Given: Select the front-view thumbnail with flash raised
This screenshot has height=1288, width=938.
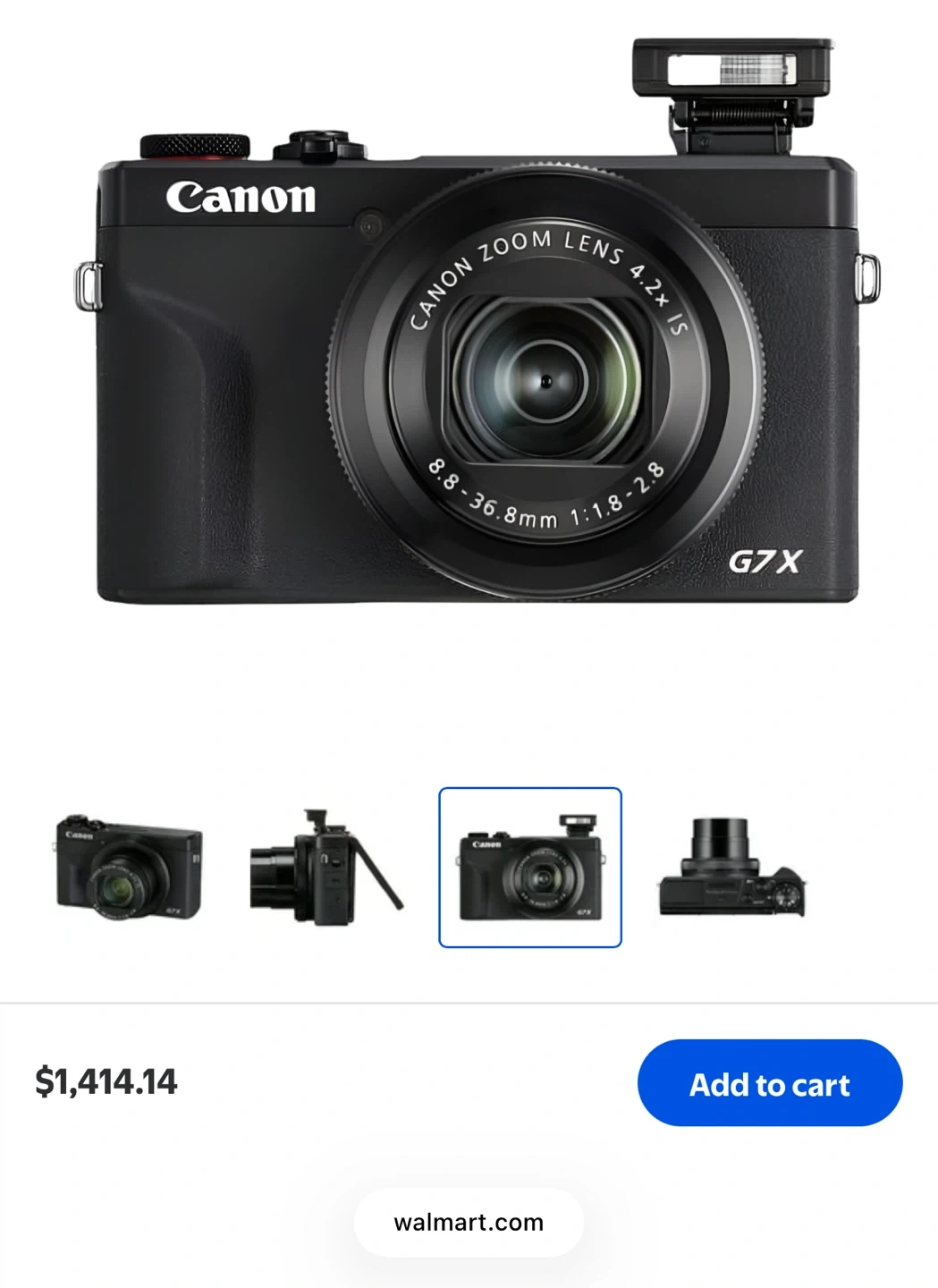Looking at the screenshot, I should point(530,867).
